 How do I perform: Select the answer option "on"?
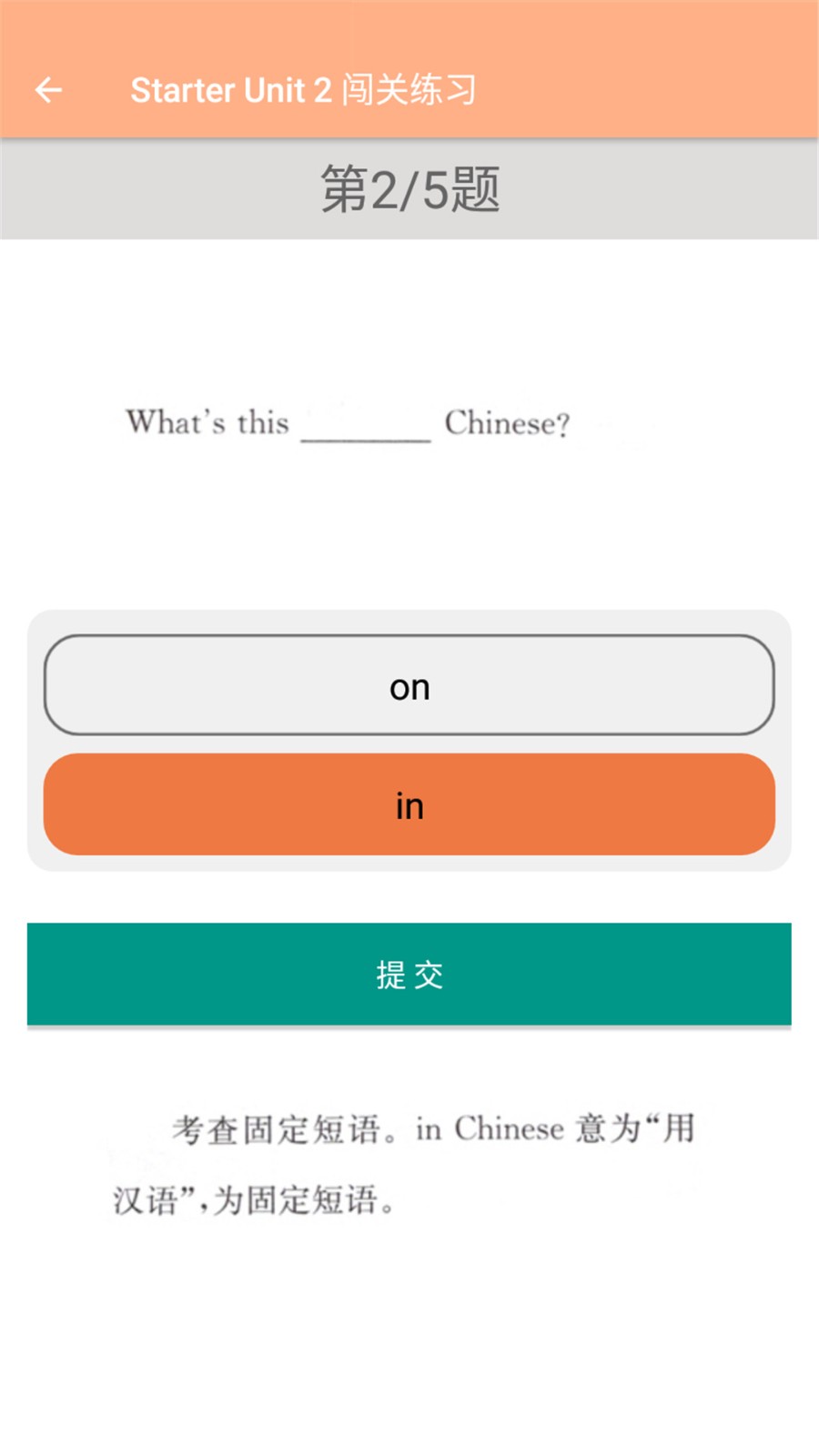[x=409, y=685]
